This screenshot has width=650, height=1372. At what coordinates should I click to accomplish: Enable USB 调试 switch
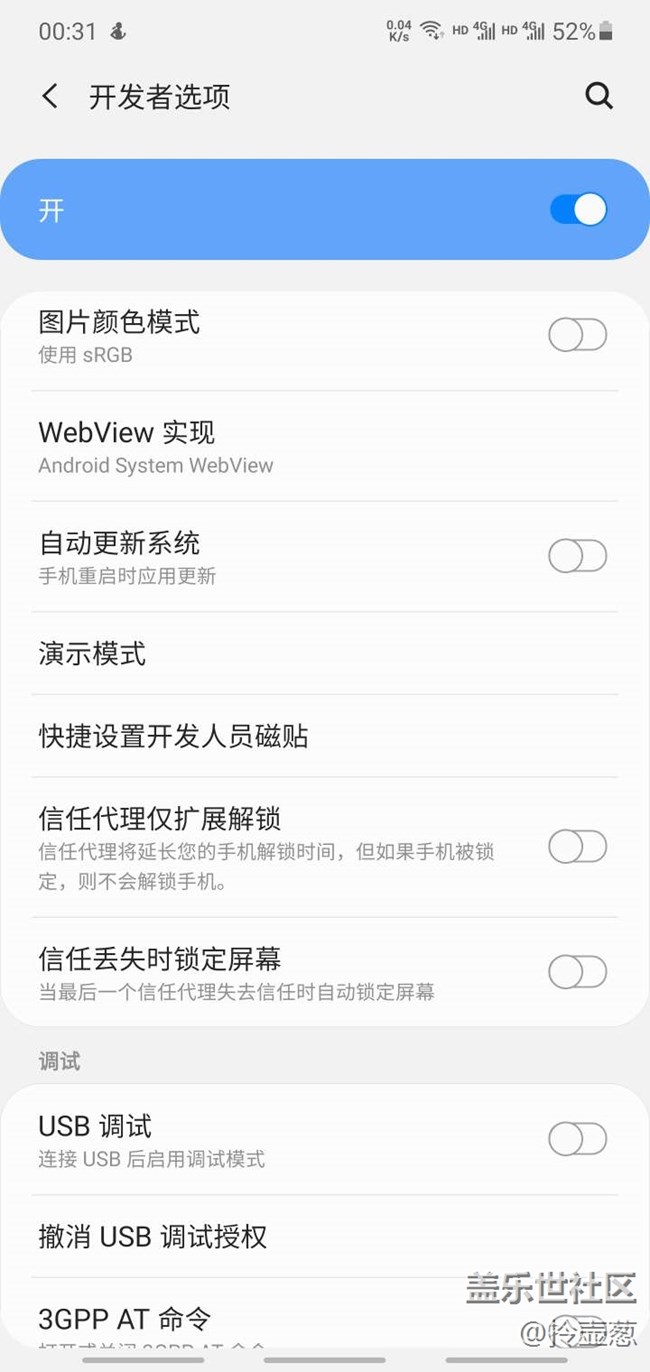577,1138
